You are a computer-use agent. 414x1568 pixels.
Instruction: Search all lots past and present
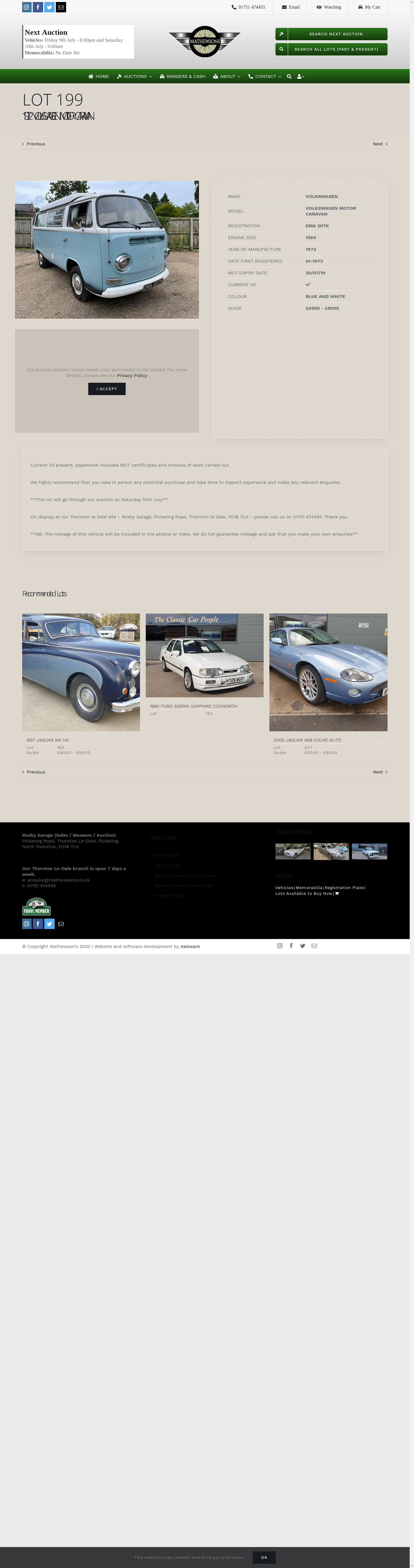[331, 49]
